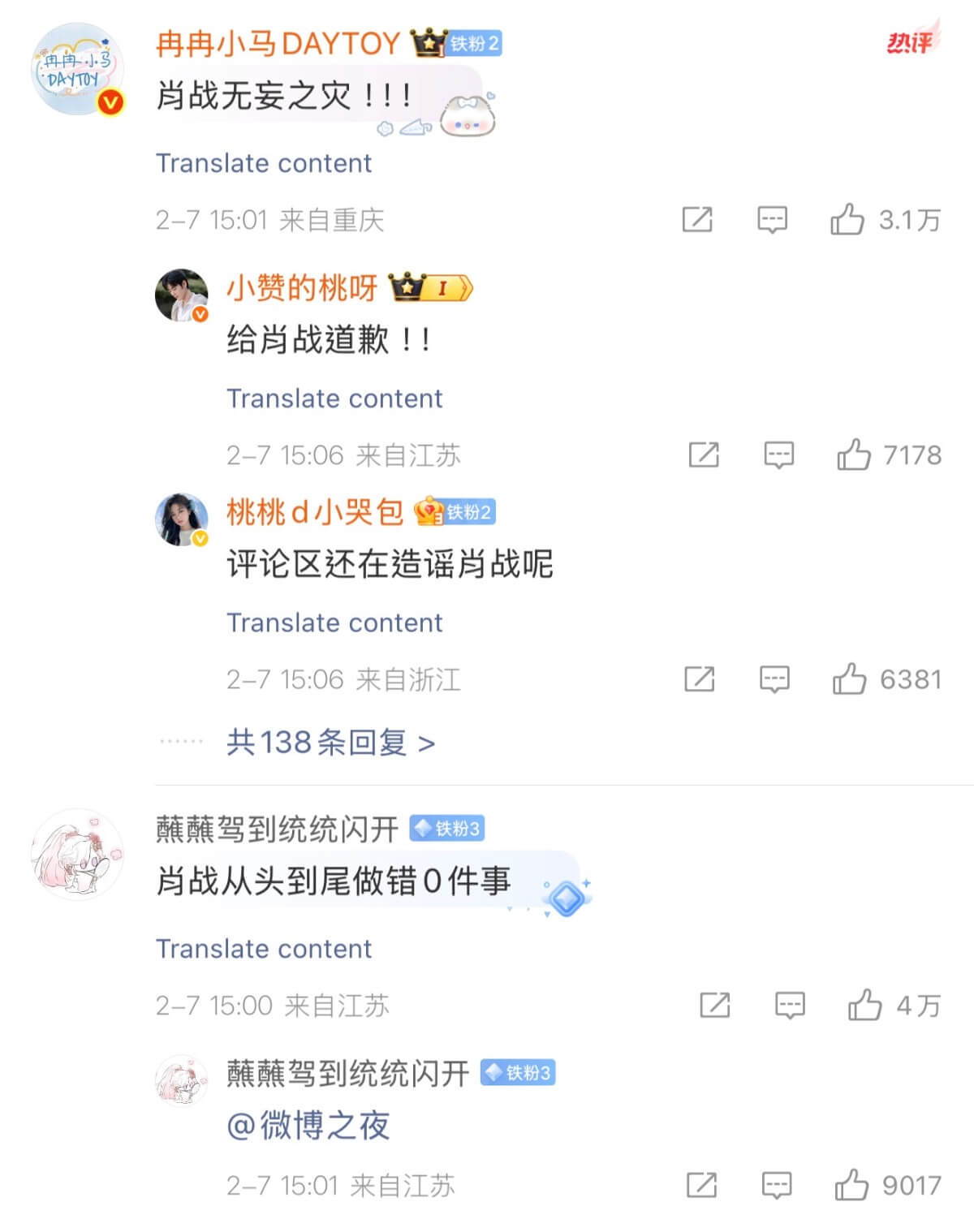Comment on 评论区还在造谣肖战呢 reply
This screenshot has width=974, height=1232.
click(774, 679)
